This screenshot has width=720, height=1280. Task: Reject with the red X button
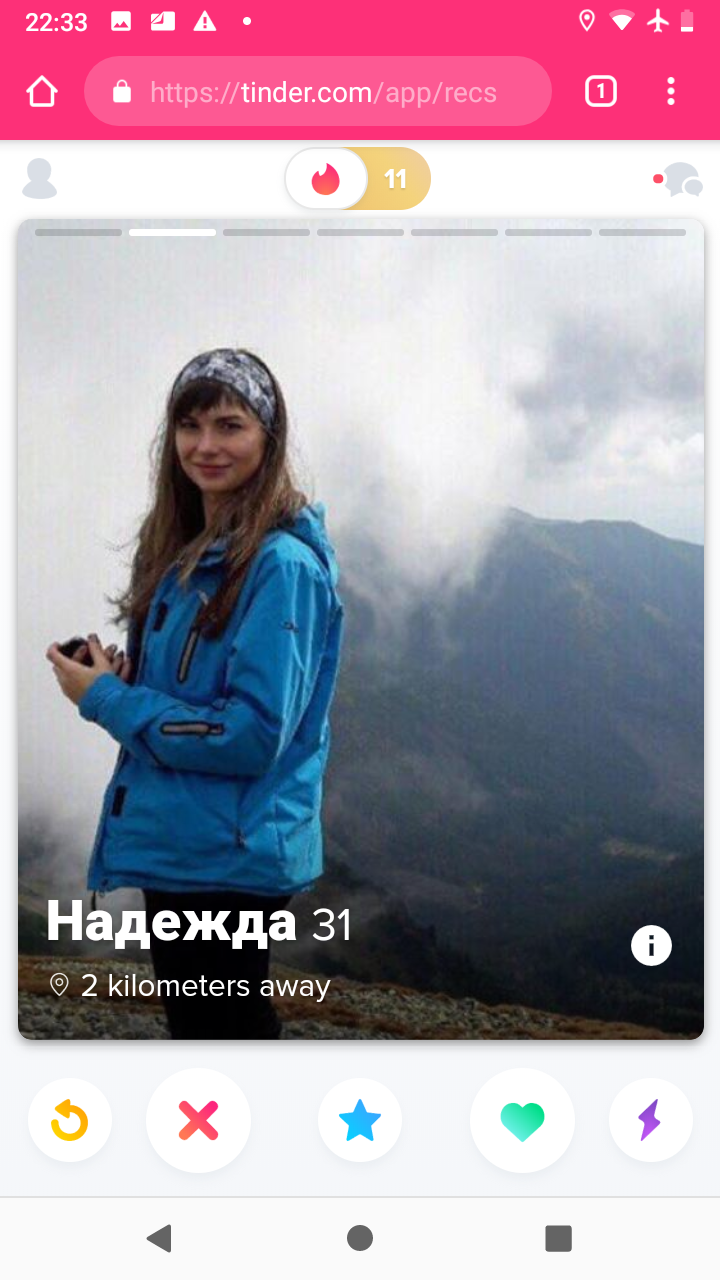[x=198, y=1120]
